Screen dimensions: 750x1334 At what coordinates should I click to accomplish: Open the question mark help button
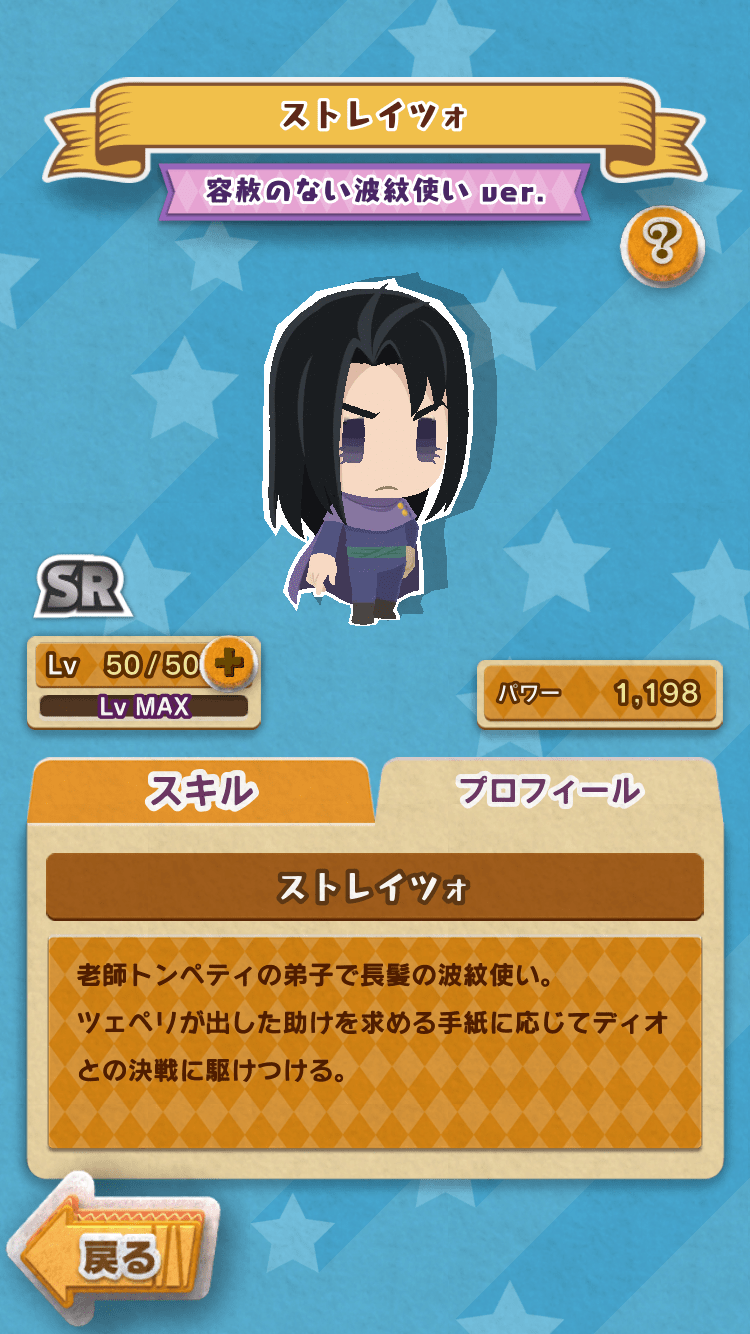coord(662,241)
